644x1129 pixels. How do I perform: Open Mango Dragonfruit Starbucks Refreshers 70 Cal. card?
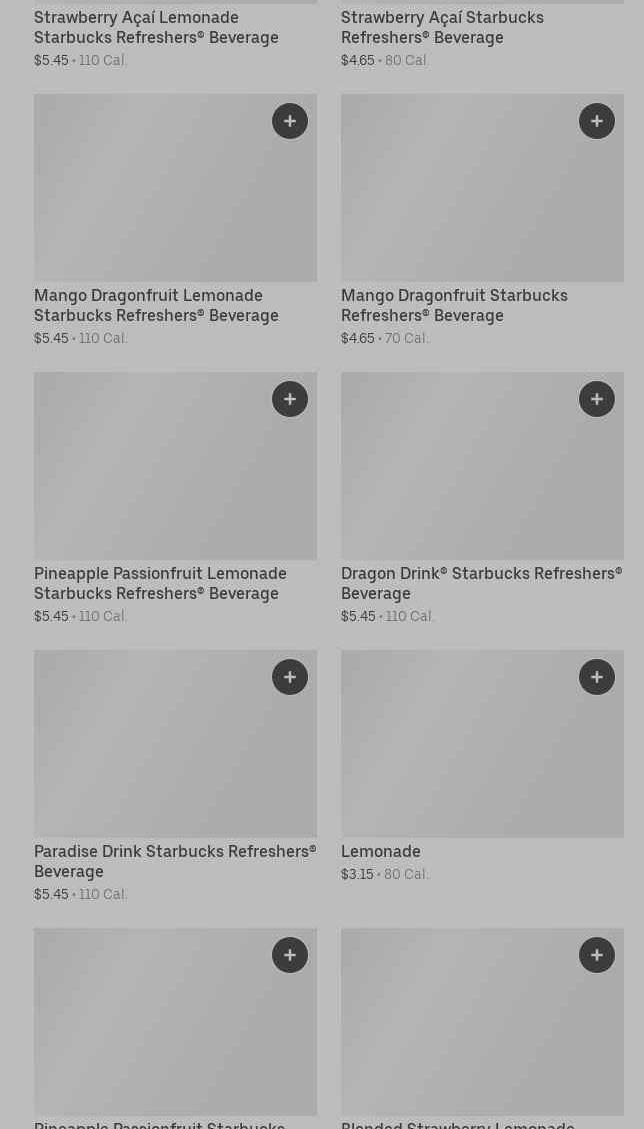click(x=454, y=305)
